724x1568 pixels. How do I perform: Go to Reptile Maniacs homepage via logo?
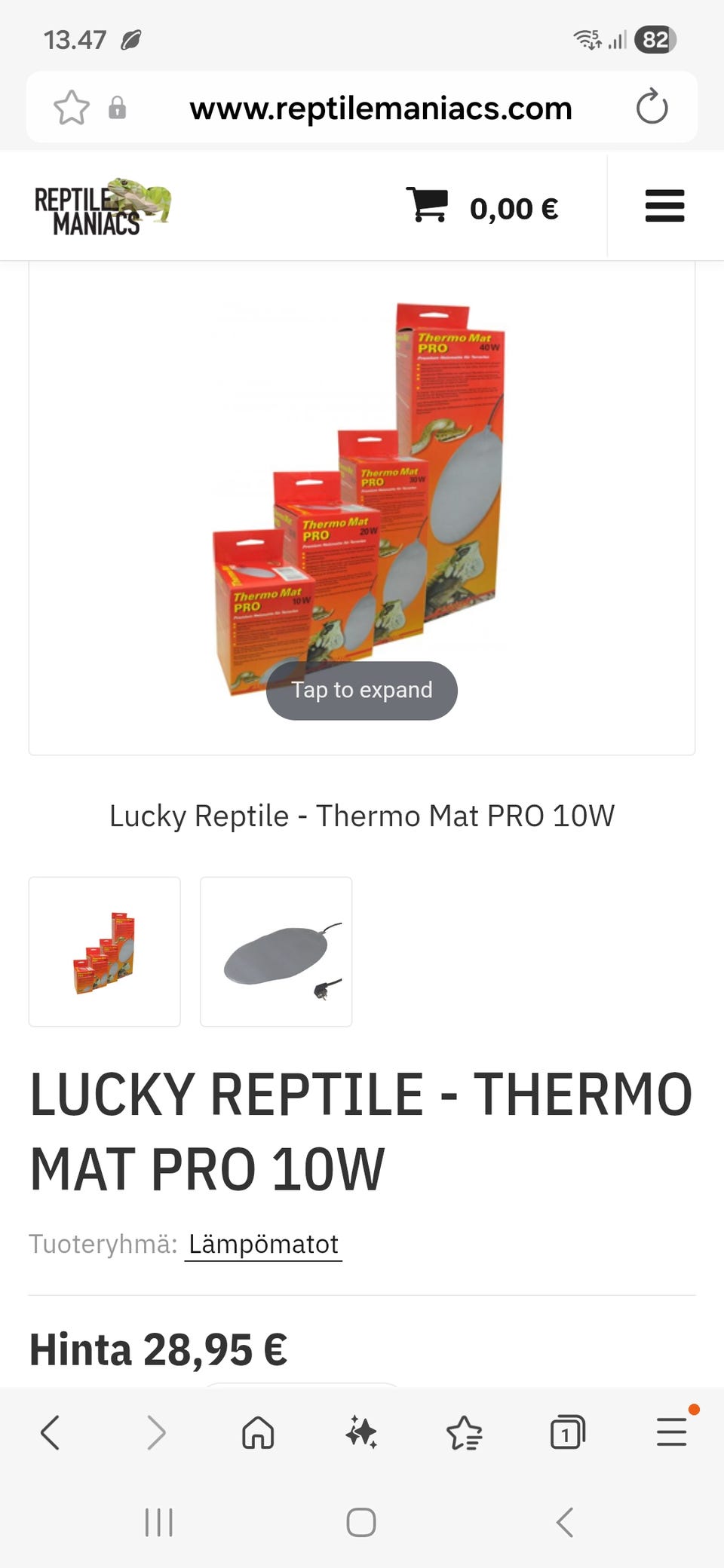tap(103, 207)
